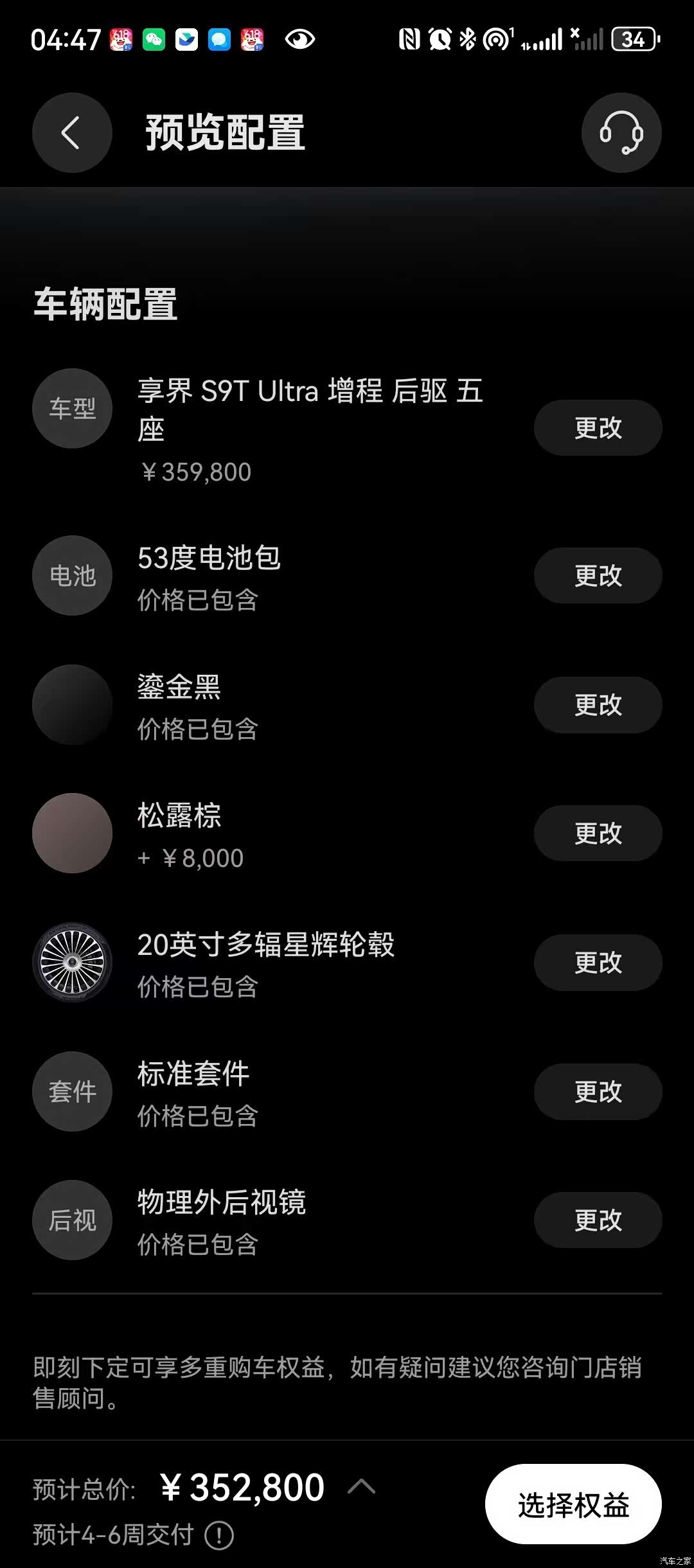Go back from the 预览配置 page
The height and width of the screenshot is (1568, 694).
point(72,133)
